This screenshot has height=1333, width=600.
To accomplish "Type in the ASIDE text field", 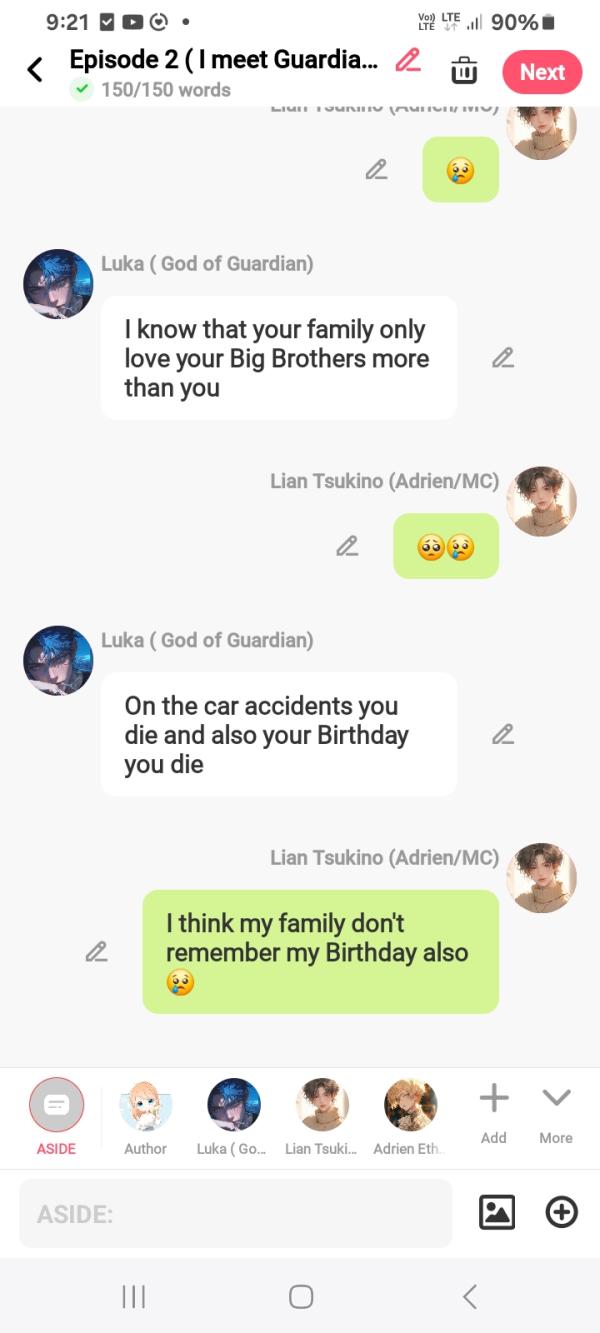I will click(x=235, y=1213).
